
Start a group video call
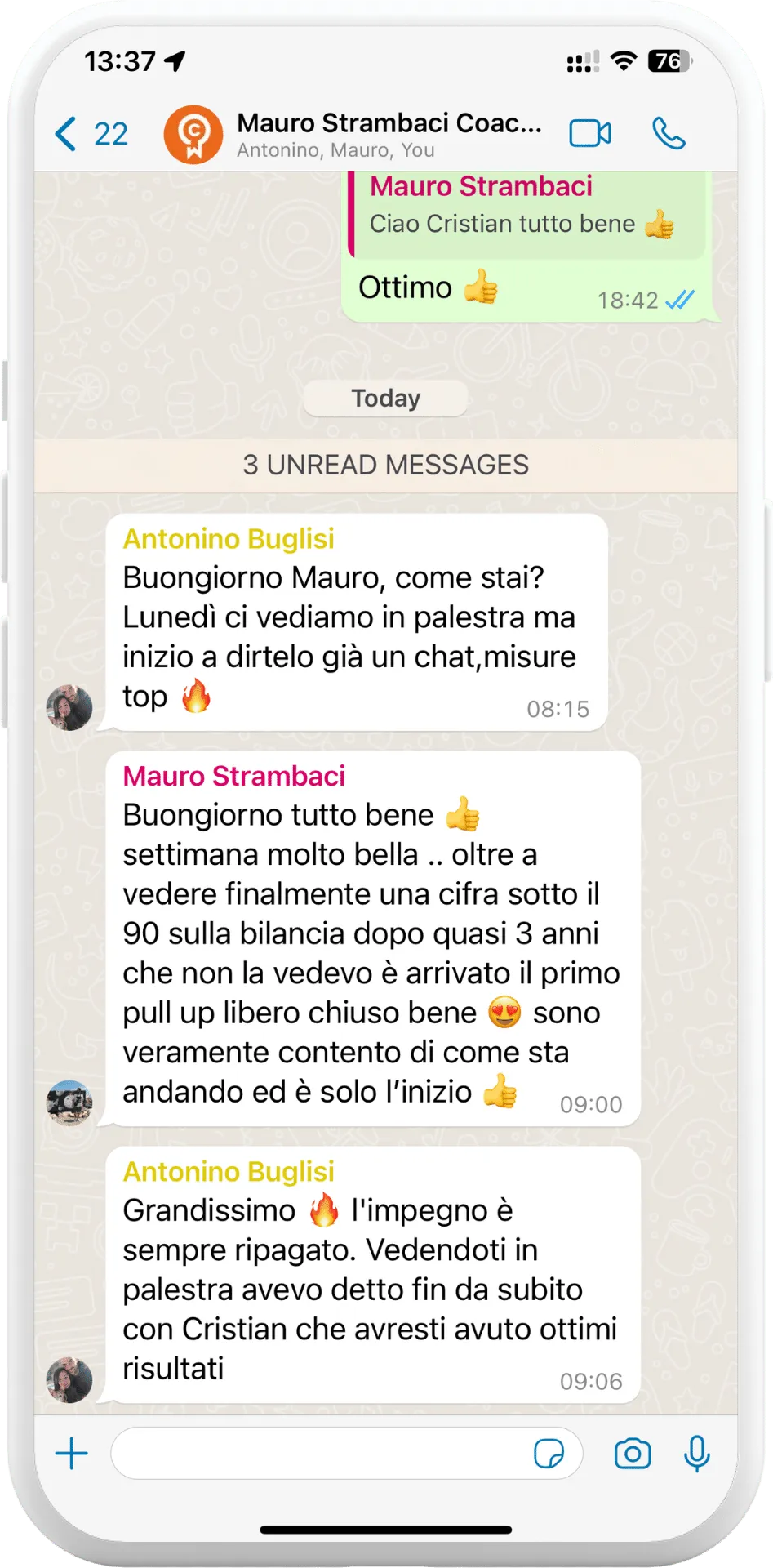click(590, 133)
